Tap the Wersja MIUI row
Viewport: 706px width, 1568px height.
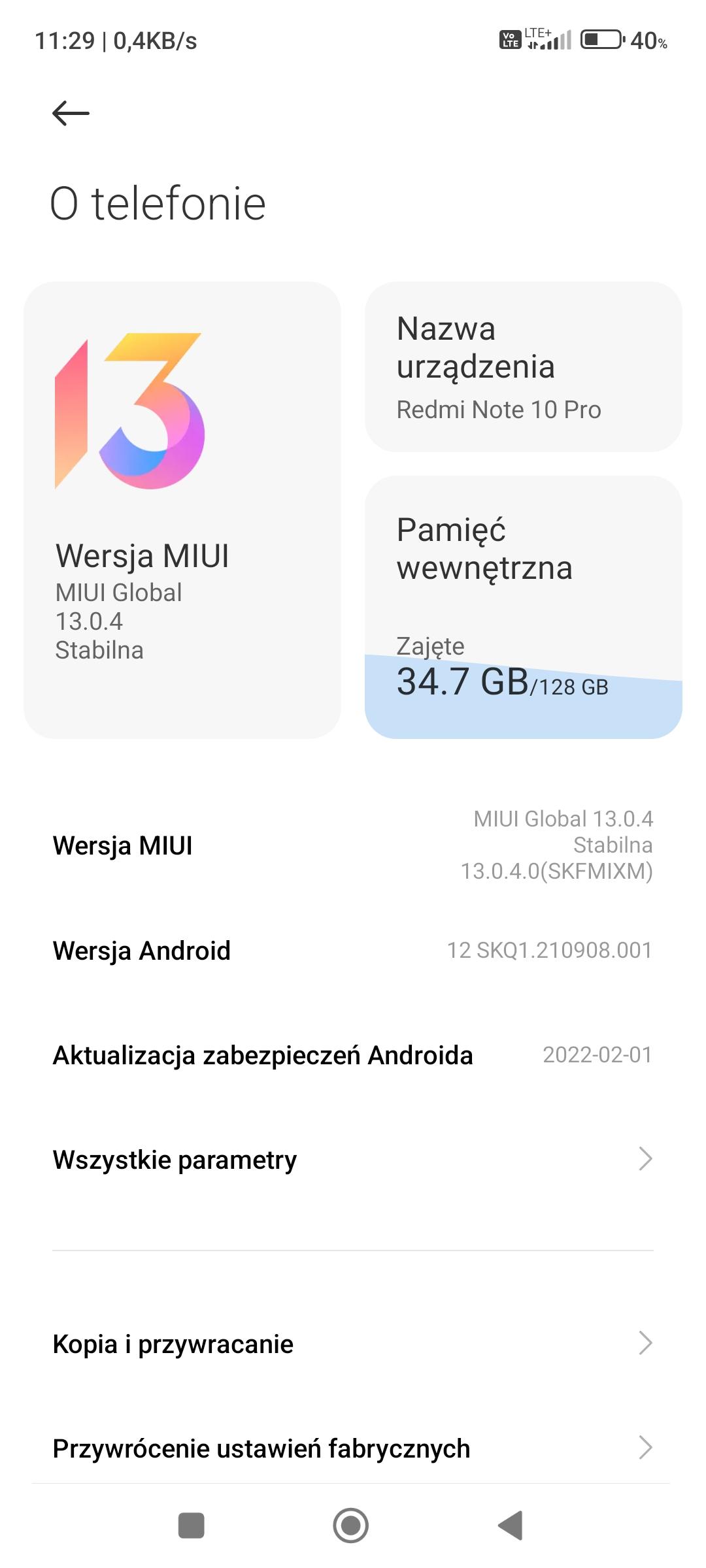[x=353, y=845]
